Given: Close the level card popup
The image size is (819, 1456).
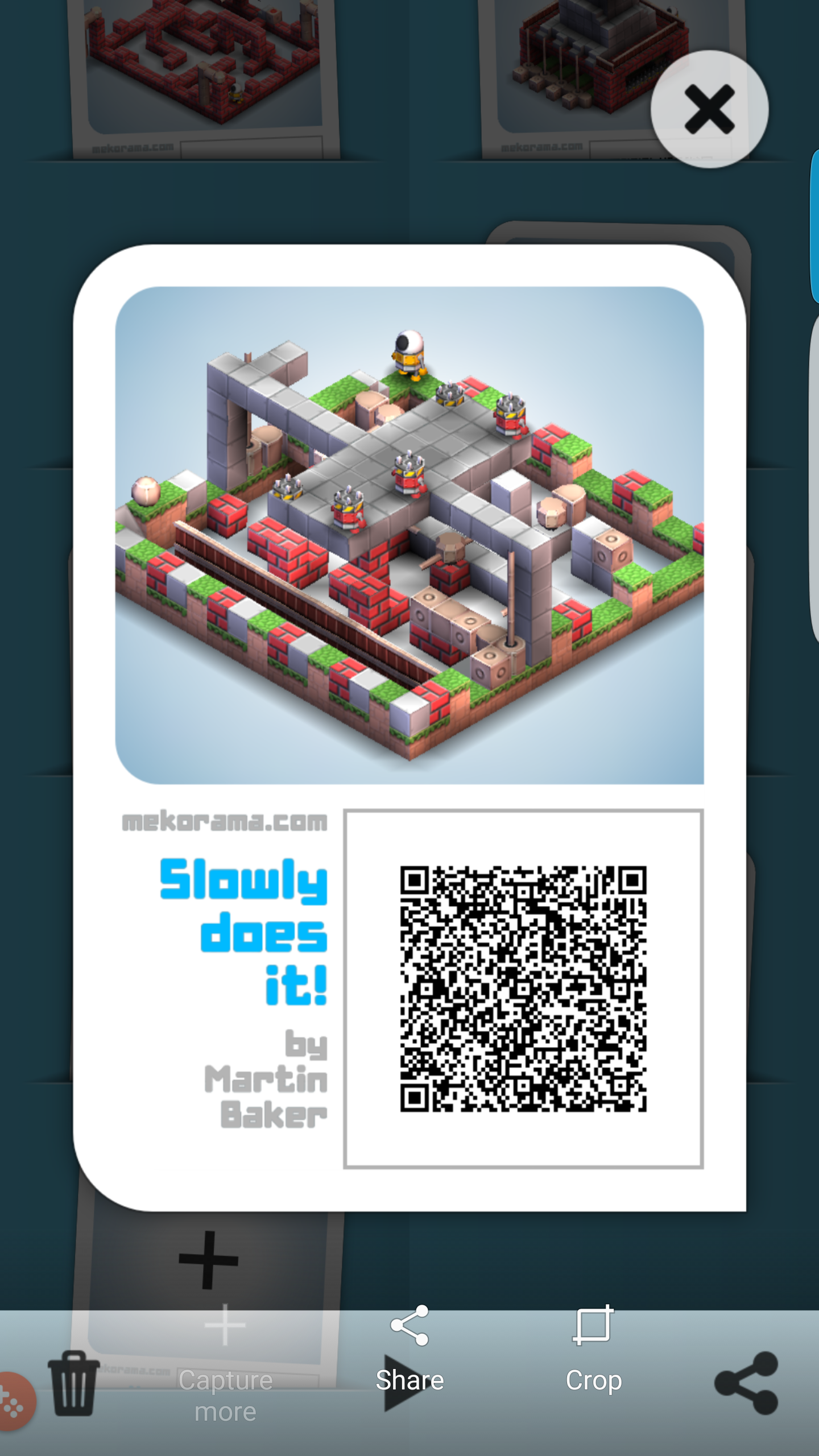Looking at the screenshot, I should 709,109.
